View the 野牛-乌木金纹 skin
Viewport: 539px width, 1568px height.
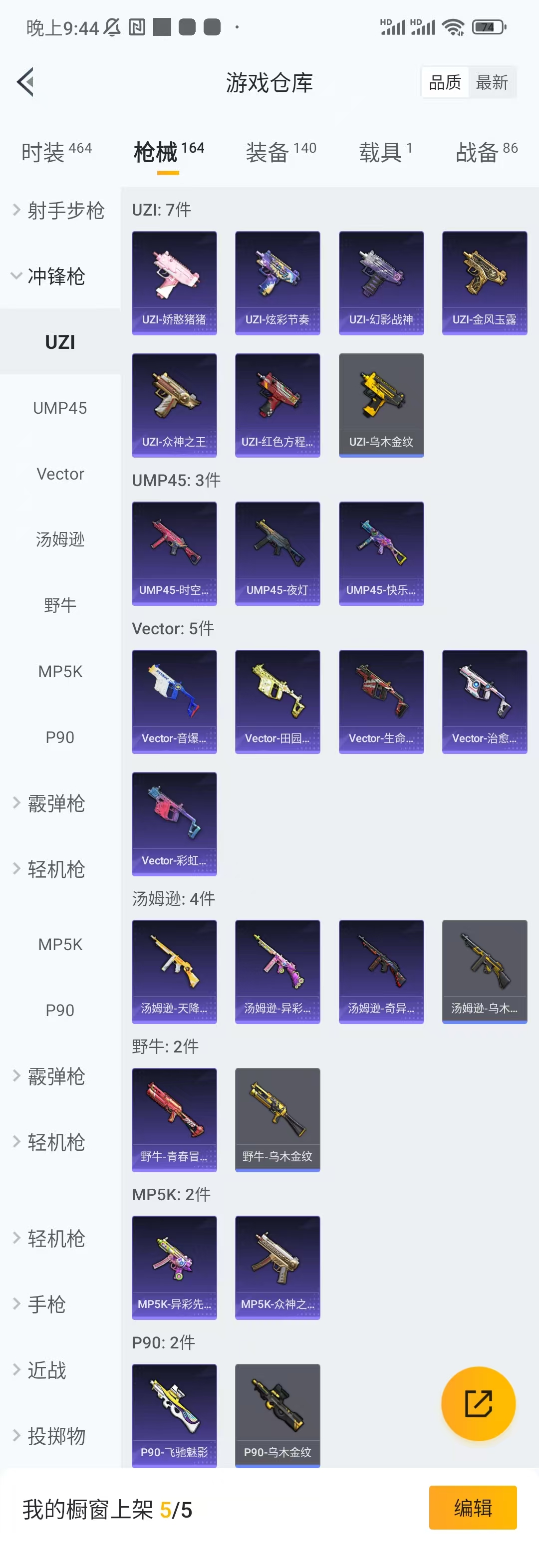point(277,1119)
